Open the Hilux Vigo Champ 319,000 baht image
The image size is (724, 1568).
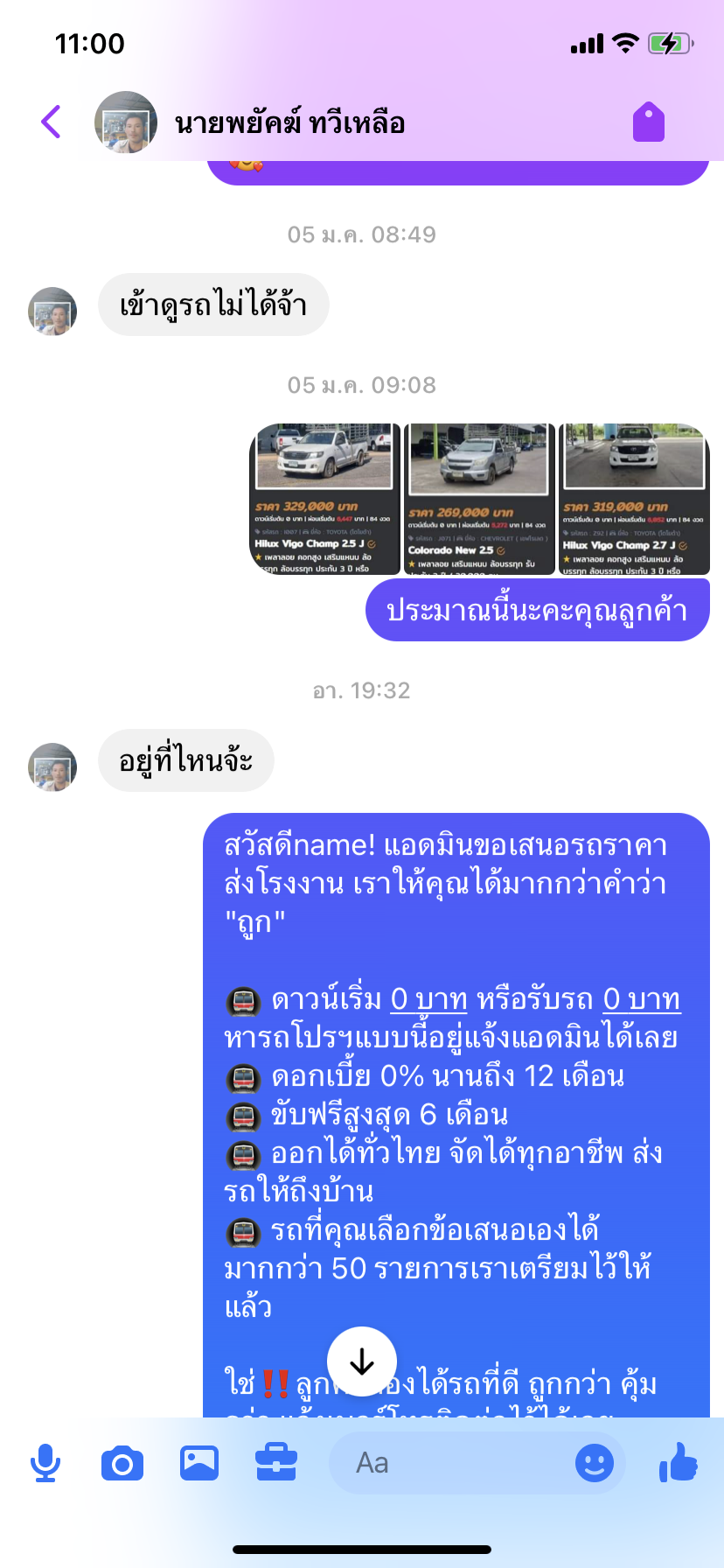pyautogui.click(x=633, y=499)
